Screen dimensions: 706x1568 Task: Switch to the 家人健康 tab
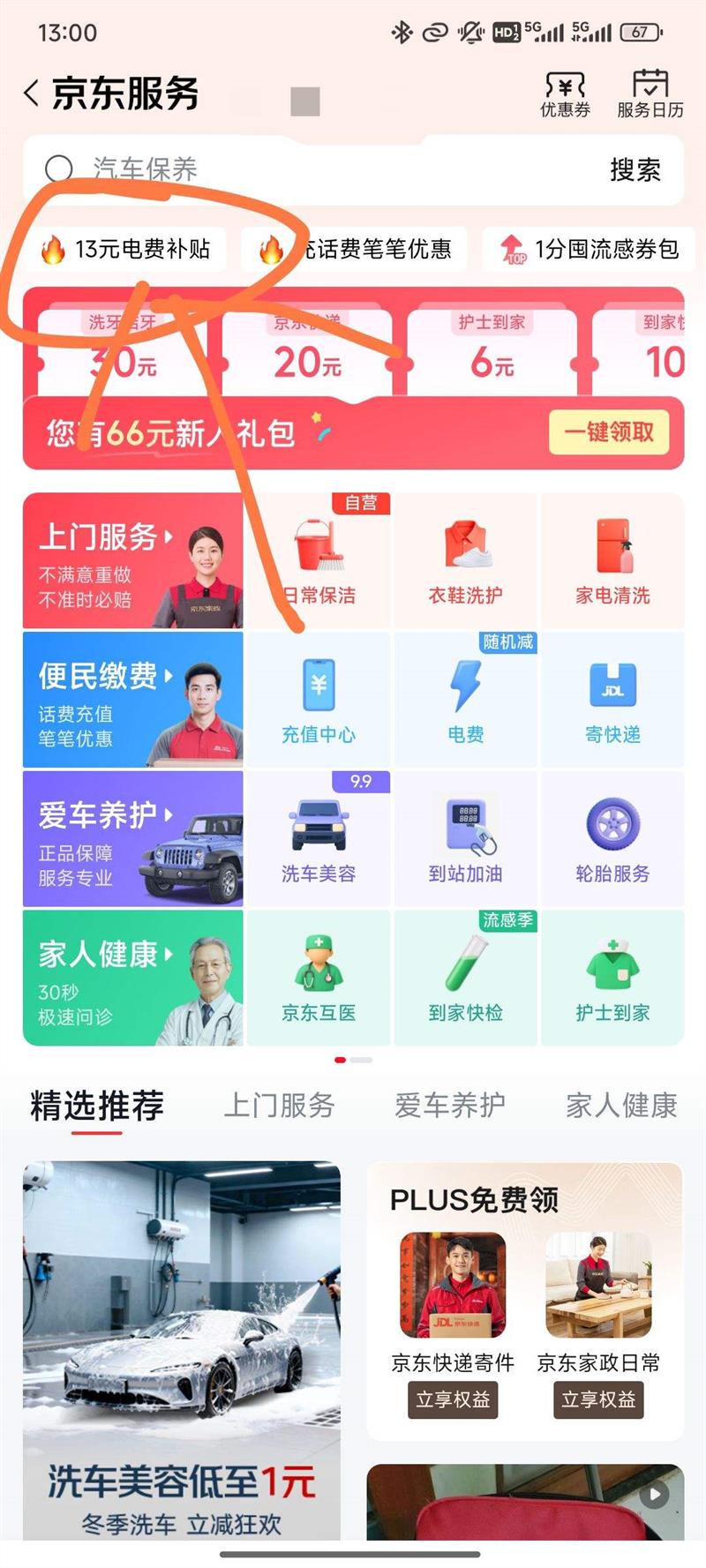pos(622,1105)
